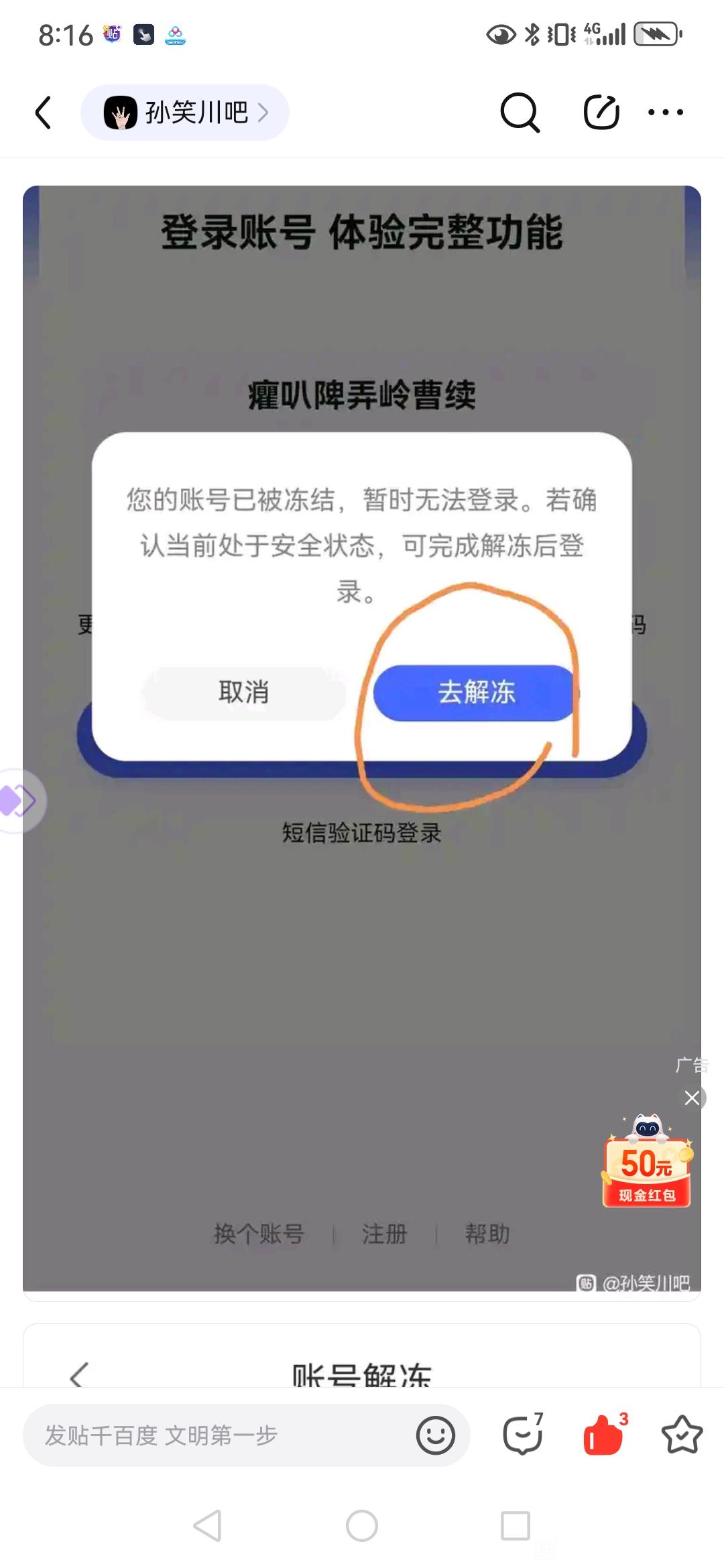This screenshot has height=1568, width=724.
Task: Open the posted login screenshot image
Action: pos(362,738)
